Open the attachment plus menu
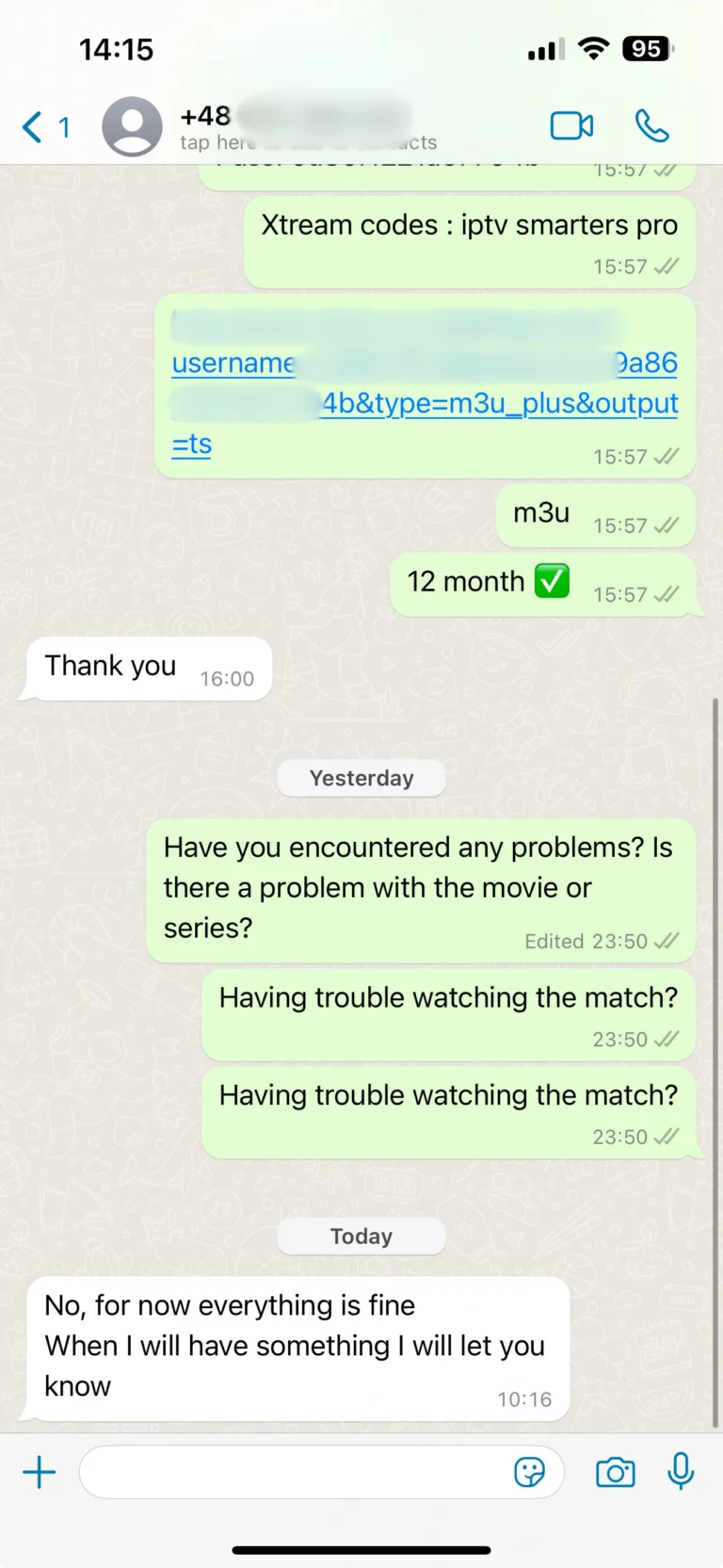The image size is (723, 1568). 40,1472
